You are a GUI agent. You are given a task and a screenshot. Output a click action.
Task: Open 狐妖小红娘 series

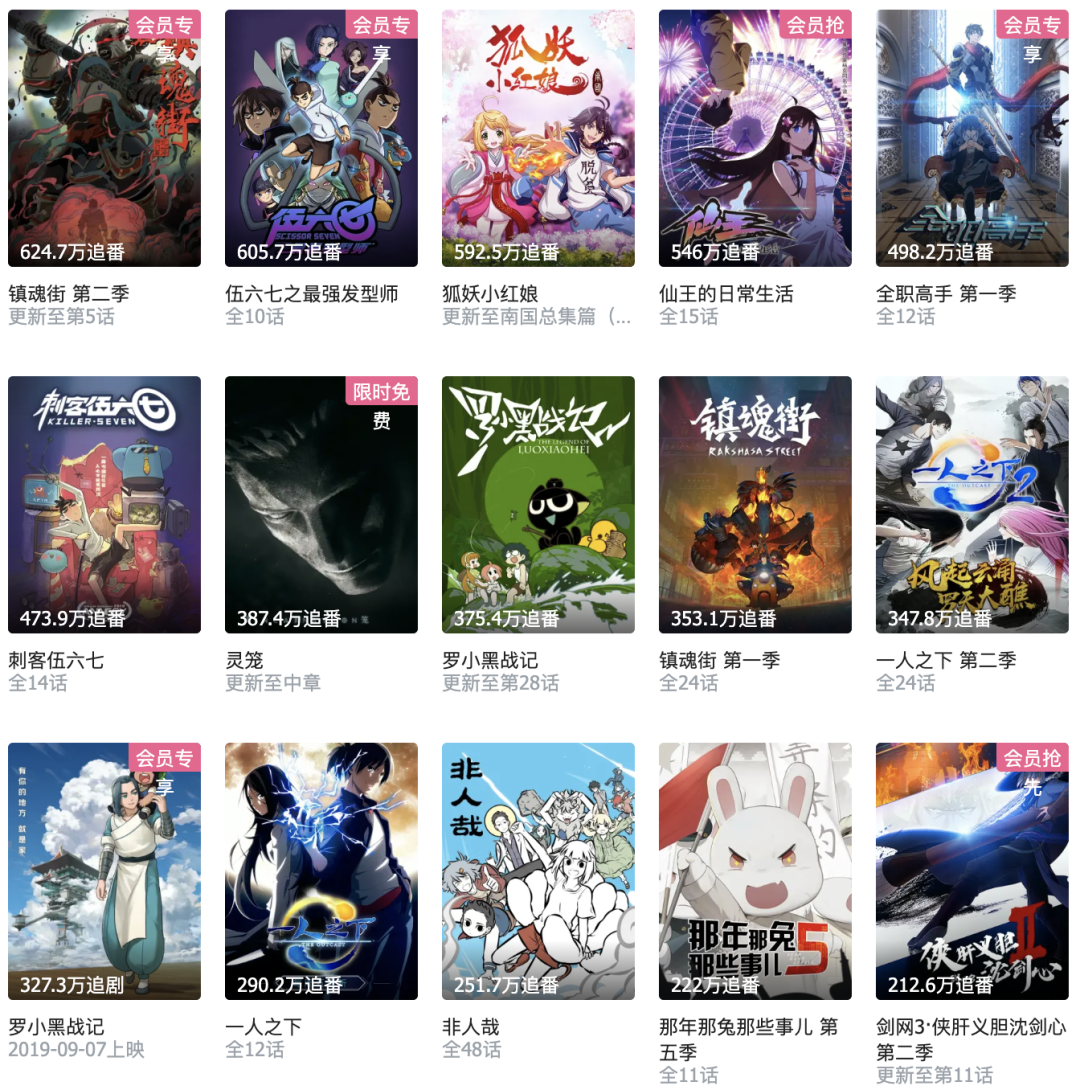(x=538, y=138)
